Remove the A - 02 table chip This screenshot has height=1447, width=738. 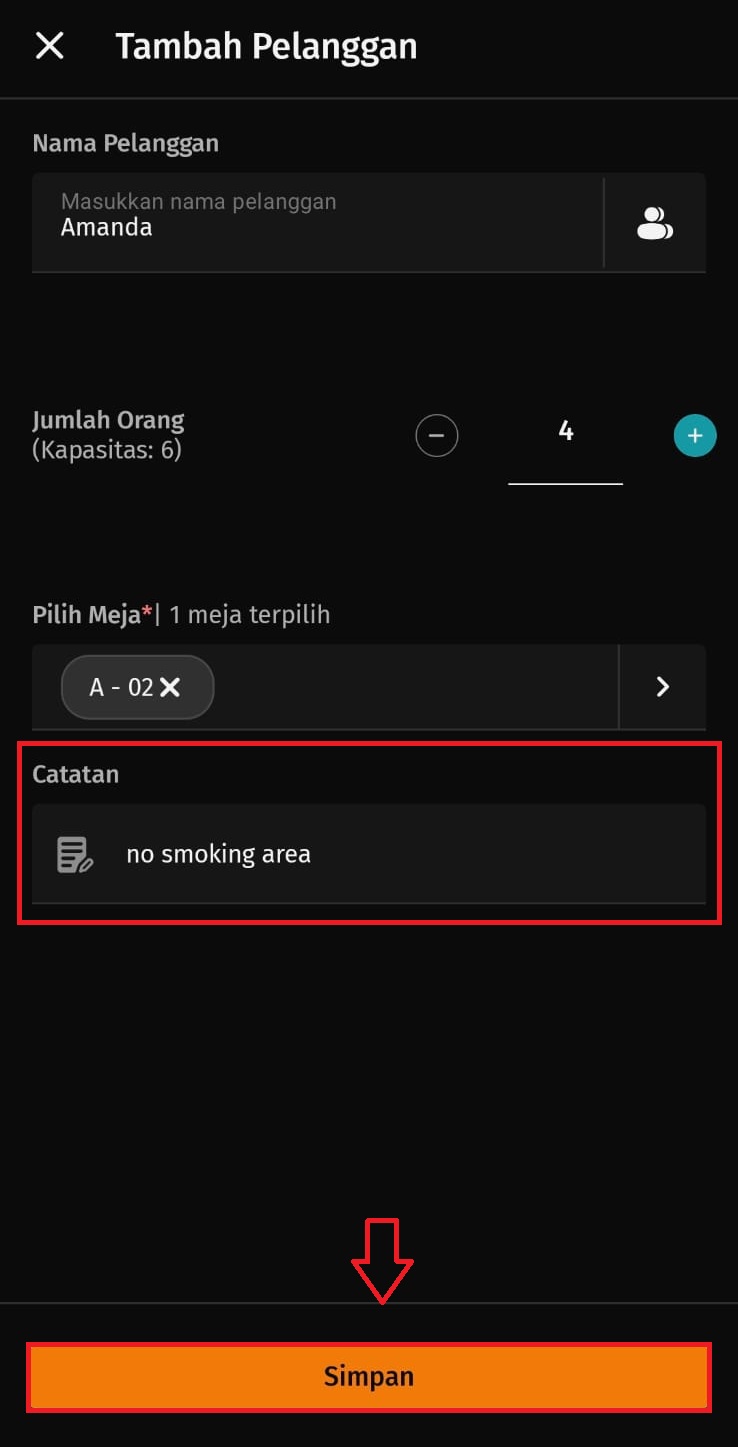171,687
